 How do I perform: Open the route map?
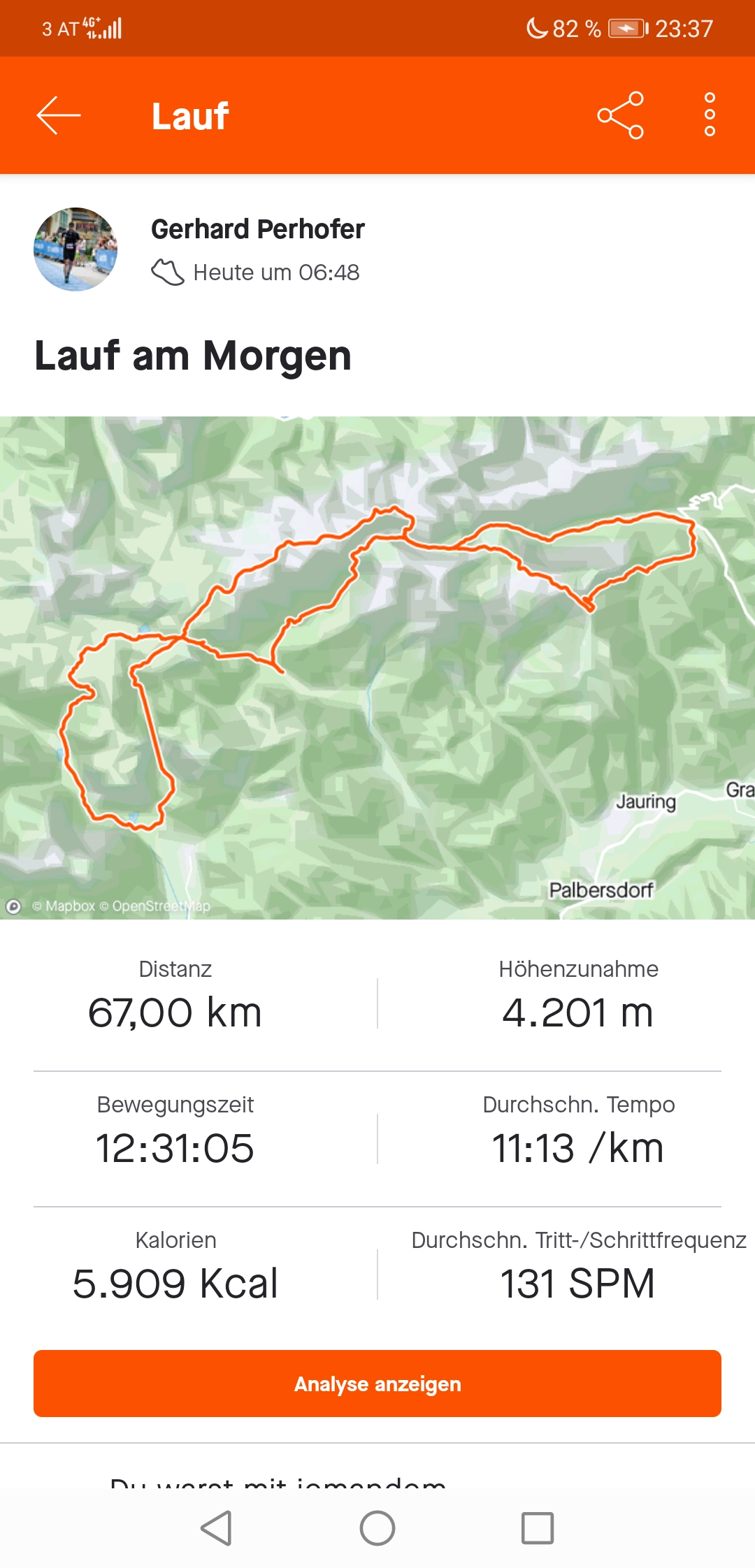click(x=377, y=667)
